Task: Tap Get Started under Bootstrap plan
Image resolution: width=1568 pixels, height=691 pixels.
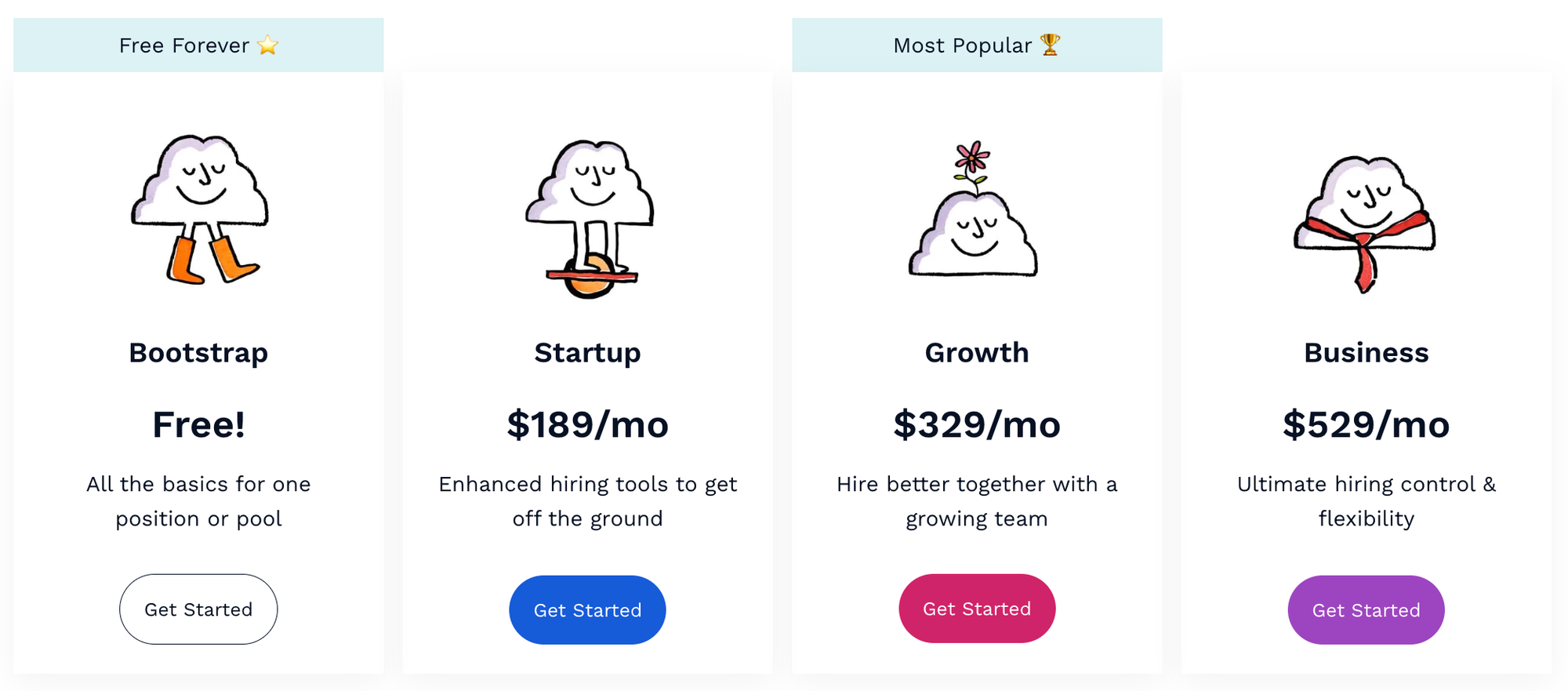Action: pyautogui.click(x=198, y=609)
